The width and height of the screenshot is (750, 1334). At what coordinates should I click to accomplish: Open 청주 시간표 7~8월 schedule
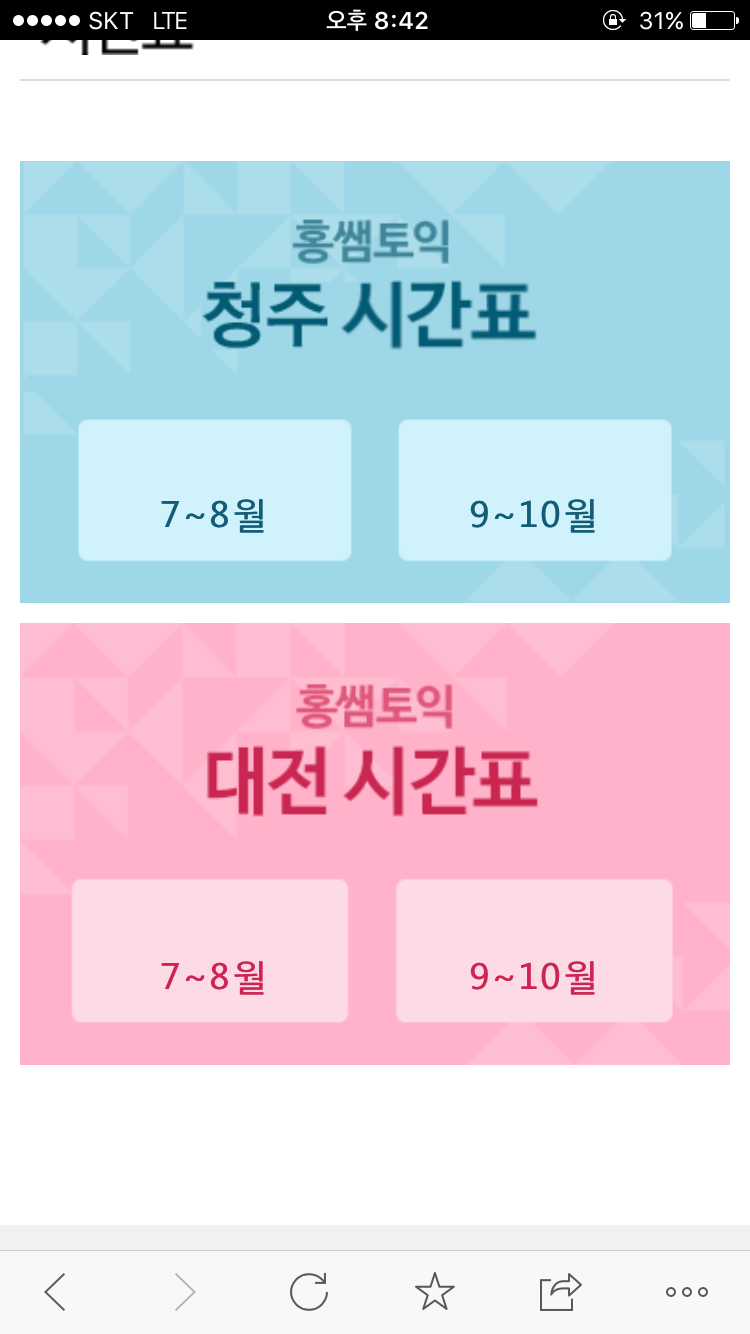pyautogui.click(x=214, y=490)
